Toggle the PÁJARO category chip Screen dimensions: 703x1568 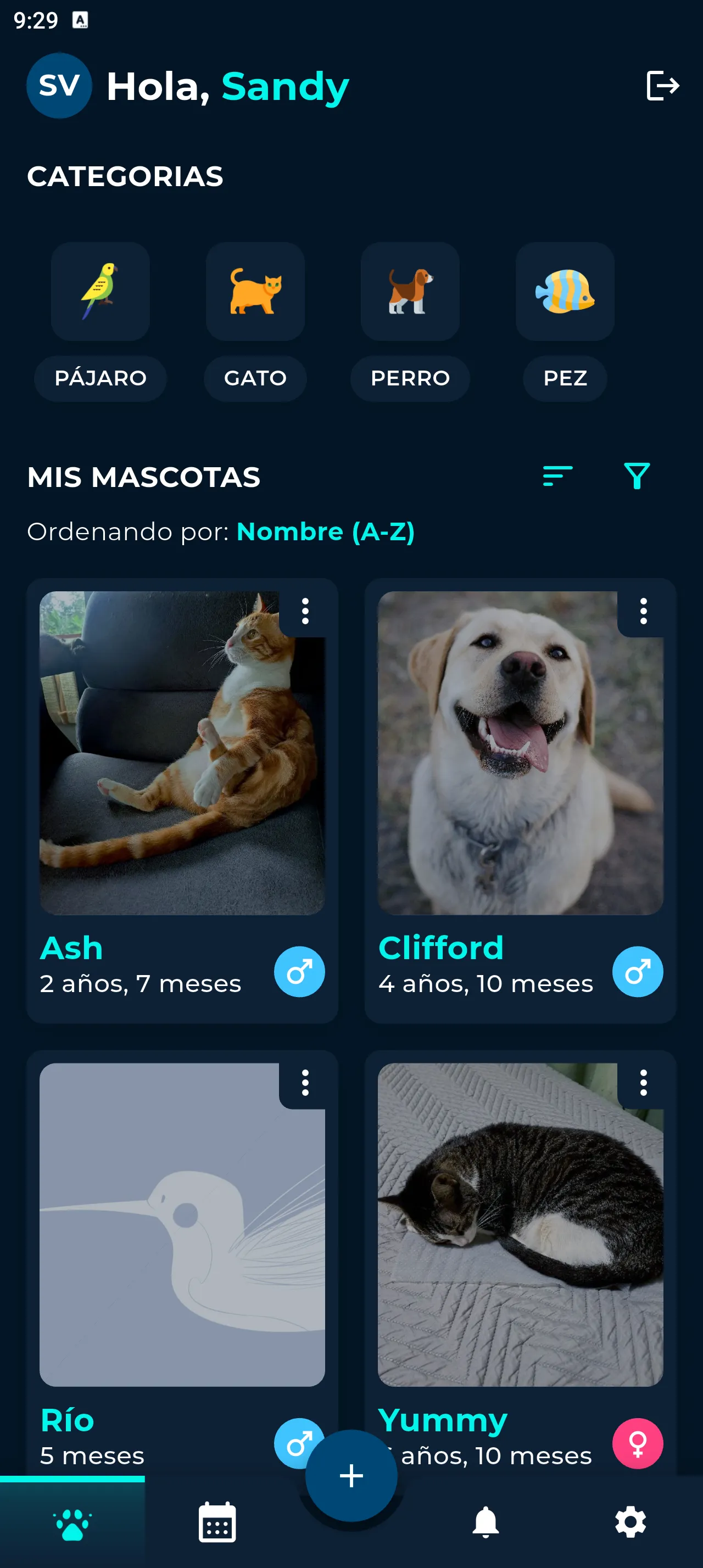point(100,378)
